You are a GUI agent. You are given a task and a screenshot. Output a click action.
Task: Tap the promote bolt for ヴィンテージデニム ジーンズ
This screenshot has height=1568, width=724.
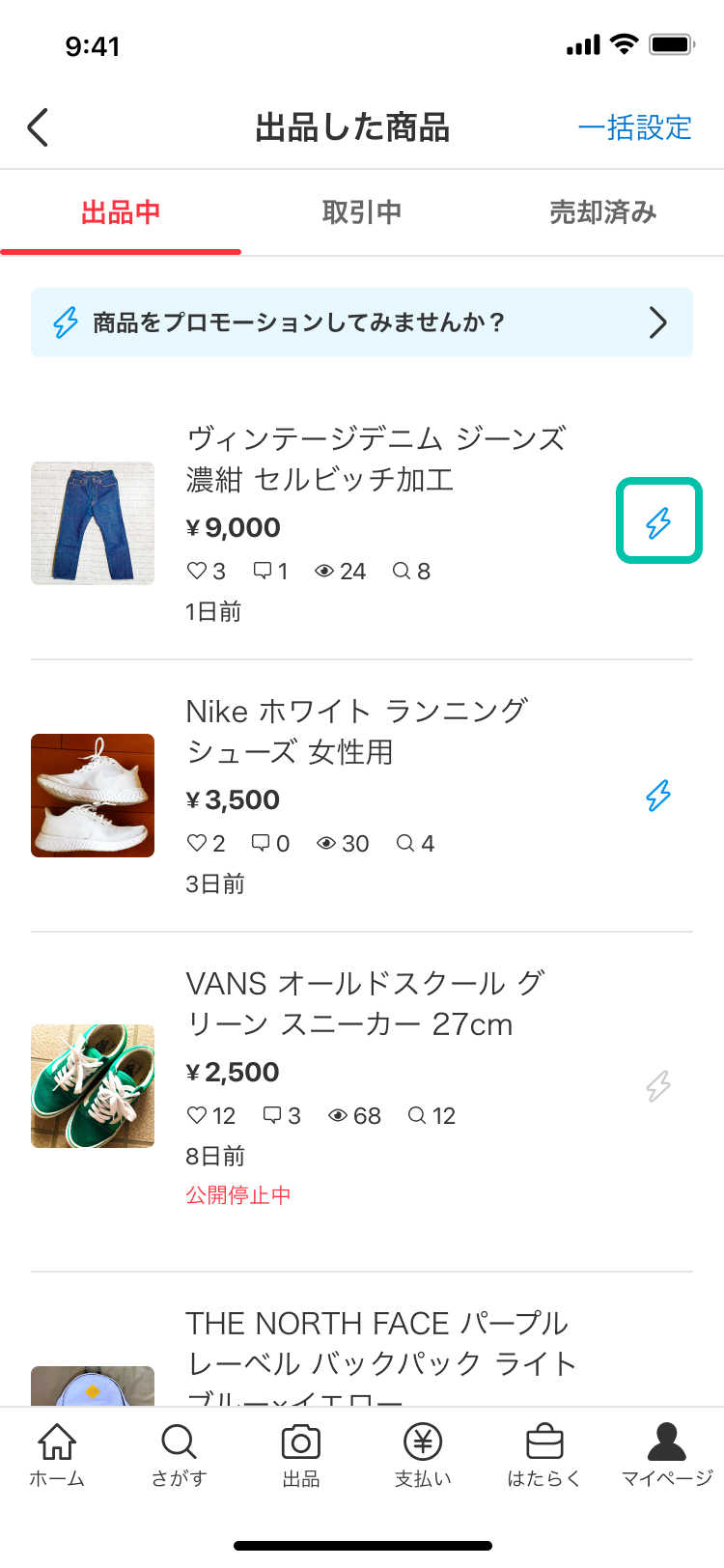pyautogui.click(x=658, y=522)
